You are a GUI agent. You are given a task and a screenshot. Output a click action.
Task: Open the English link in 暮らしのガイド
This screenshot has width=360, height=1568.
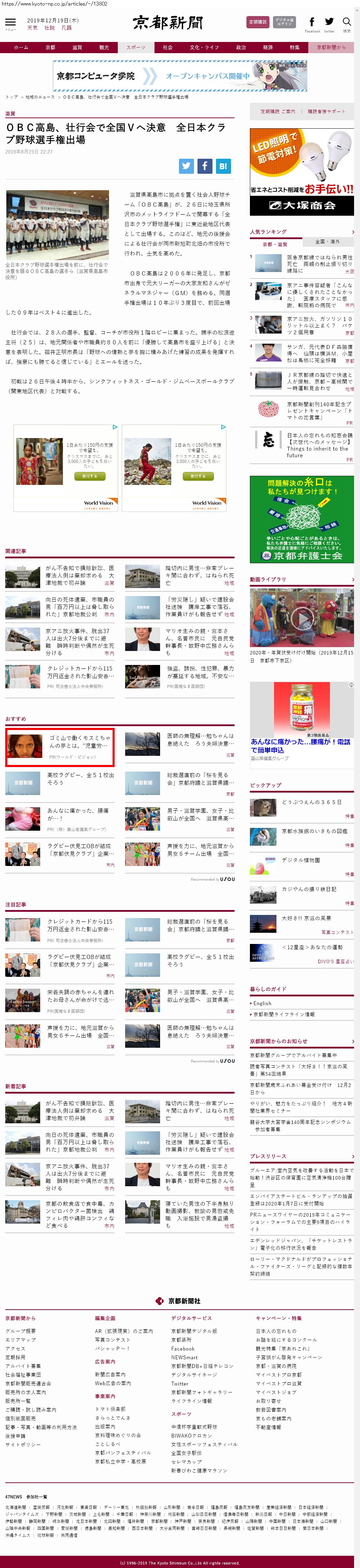tap(263, 1003)
